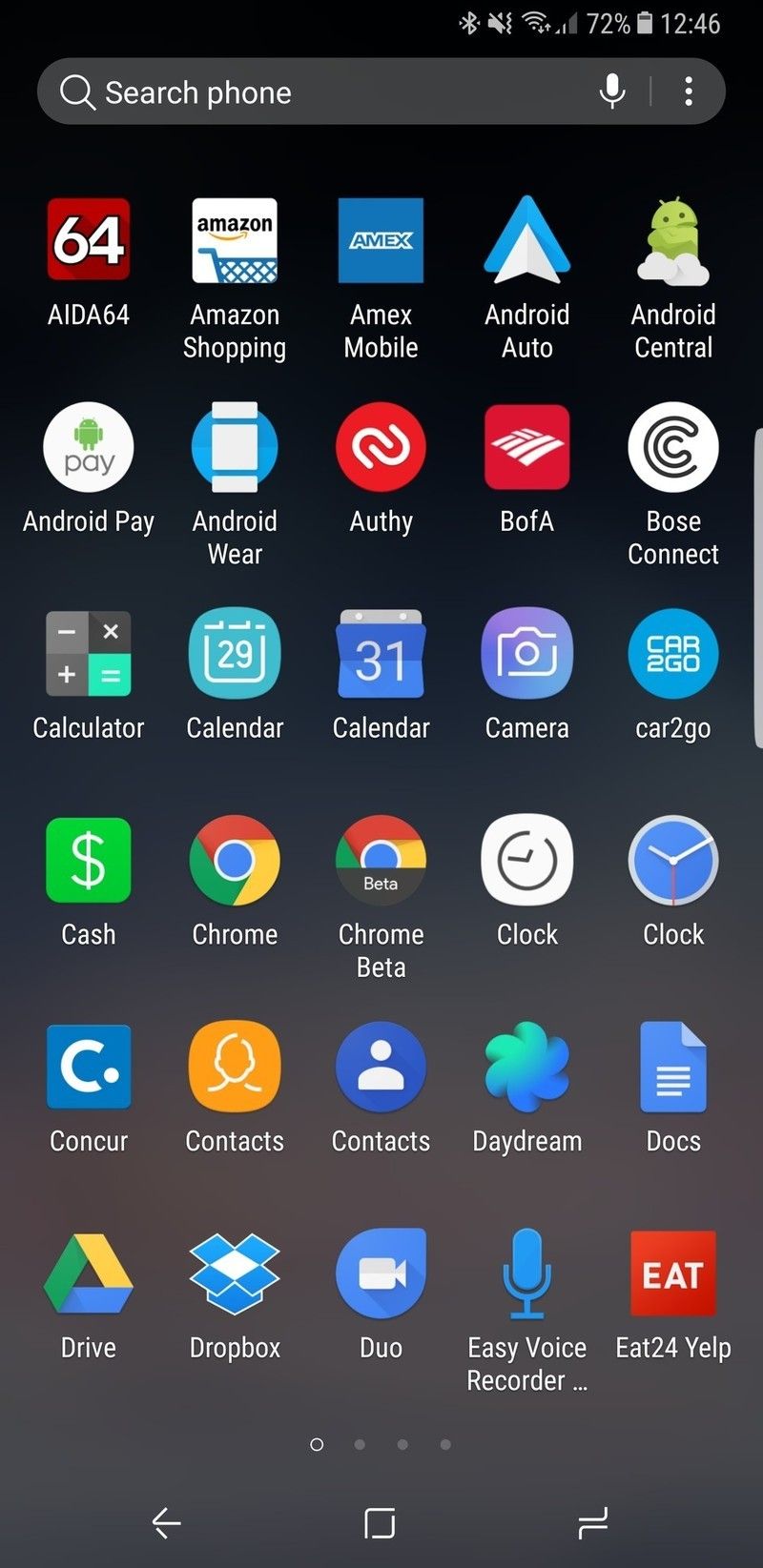
Task: Open the Camera app
Action: tap(526, 655)
